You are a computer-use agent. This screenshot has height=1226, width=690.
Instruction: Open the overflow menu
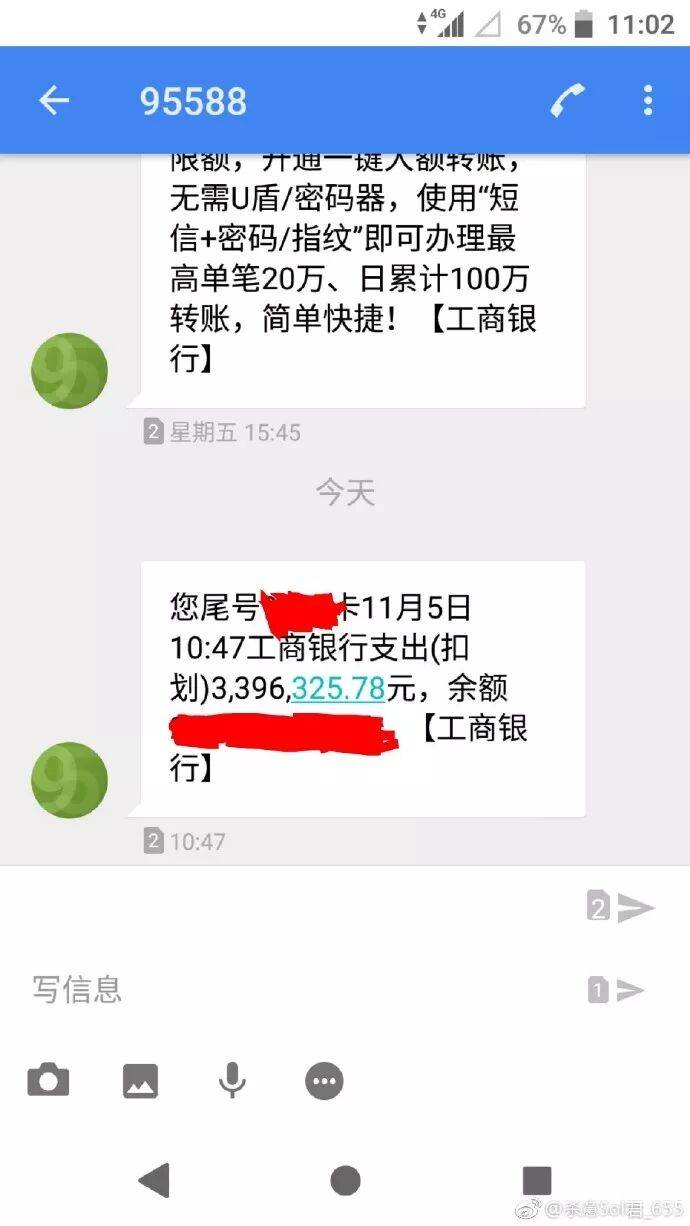coord(648,101)
